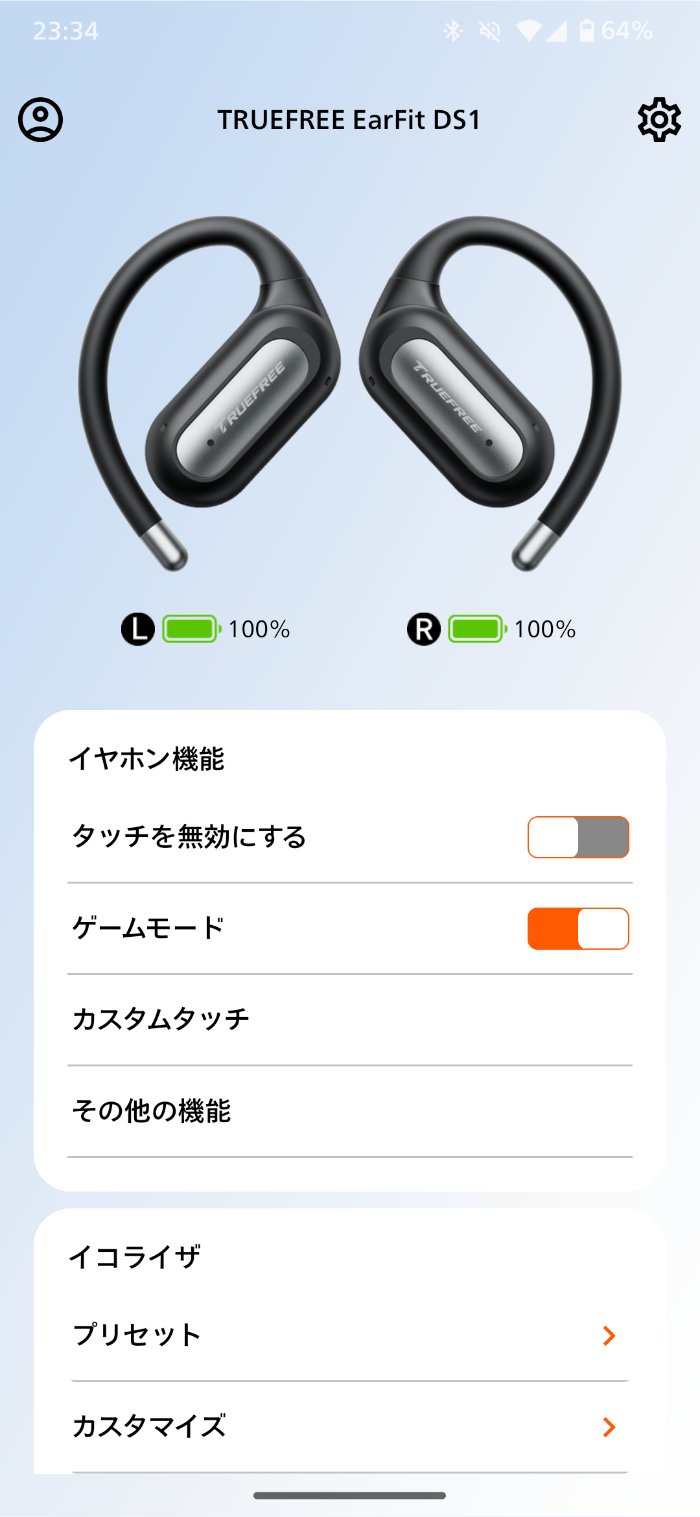This screenshot has height=1517, width=700.
Task: Open その他の機能 row
Action: (350, 1111)
